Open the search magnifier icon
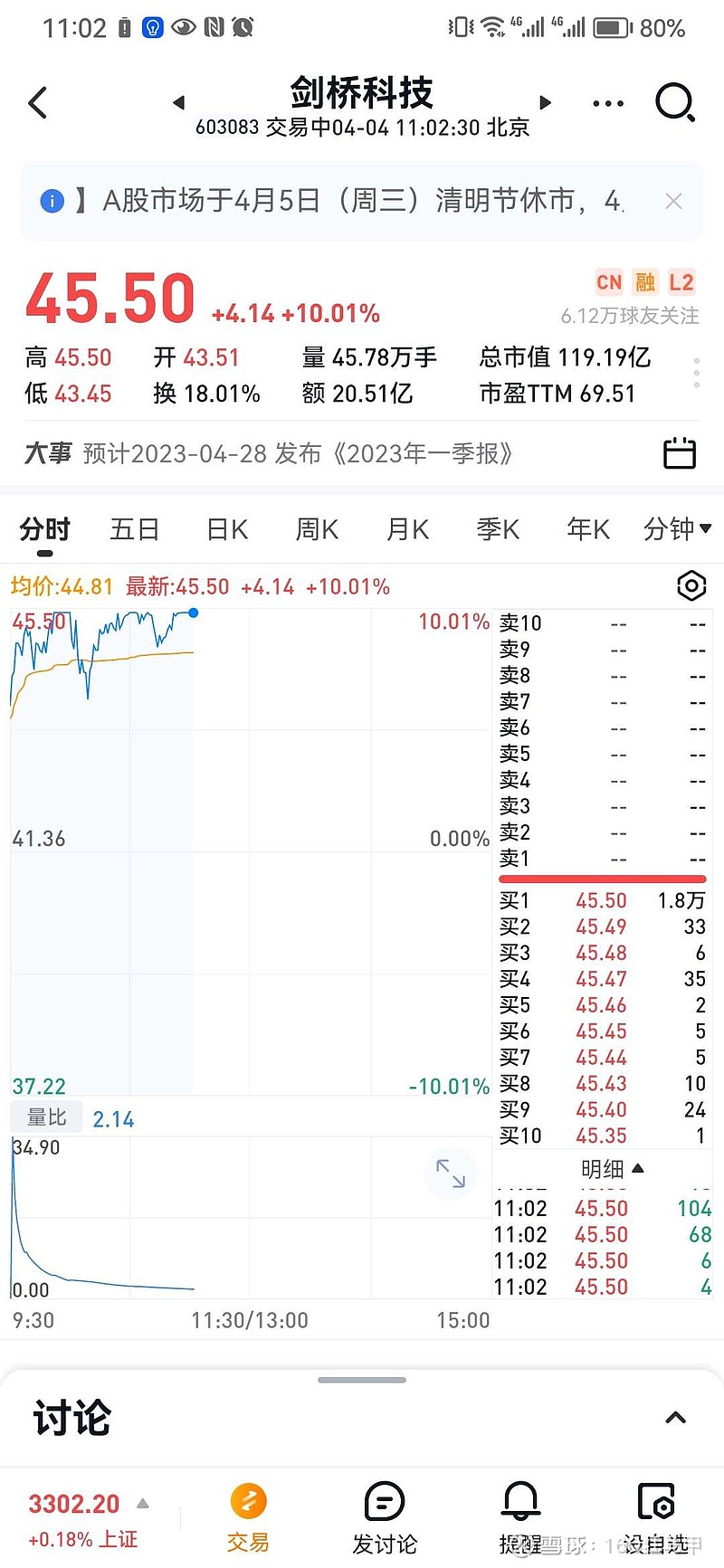The image size is (724, 1568). pos(675,102)
